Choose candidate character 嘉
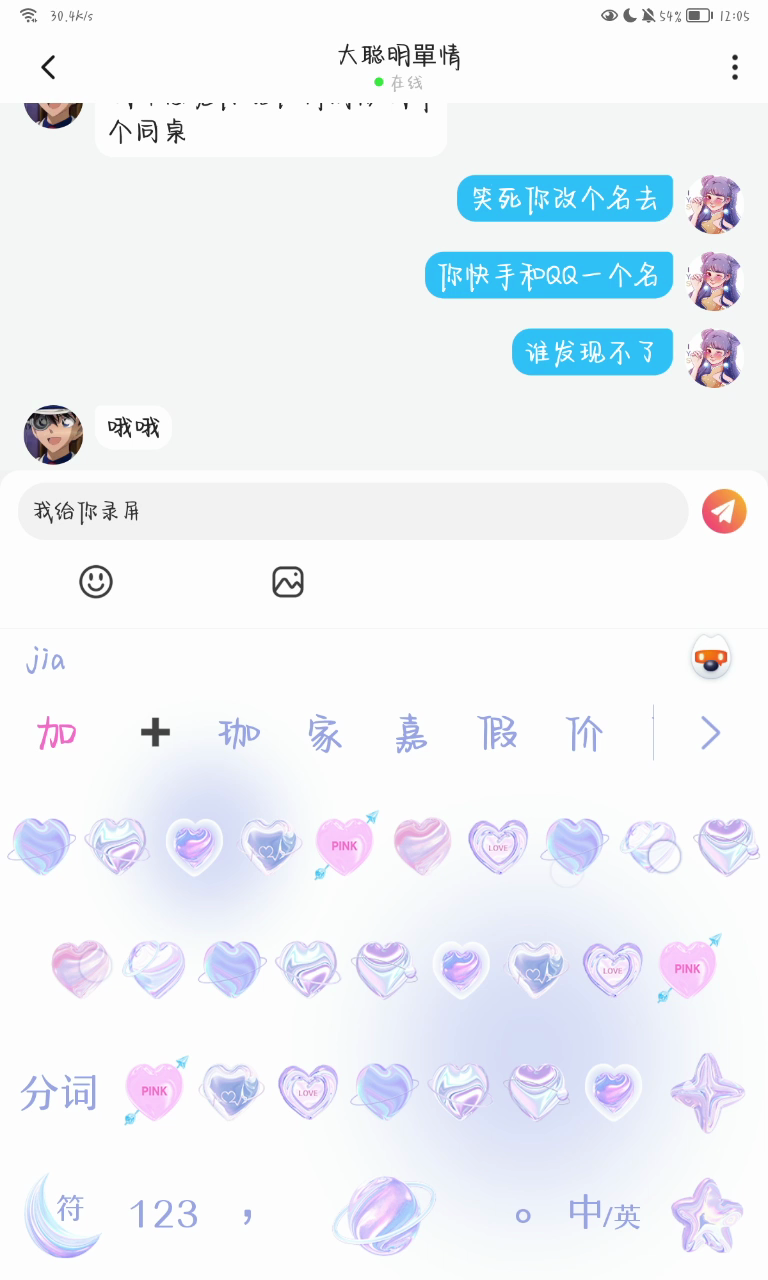768x1280 pixels. pos(411,734)
